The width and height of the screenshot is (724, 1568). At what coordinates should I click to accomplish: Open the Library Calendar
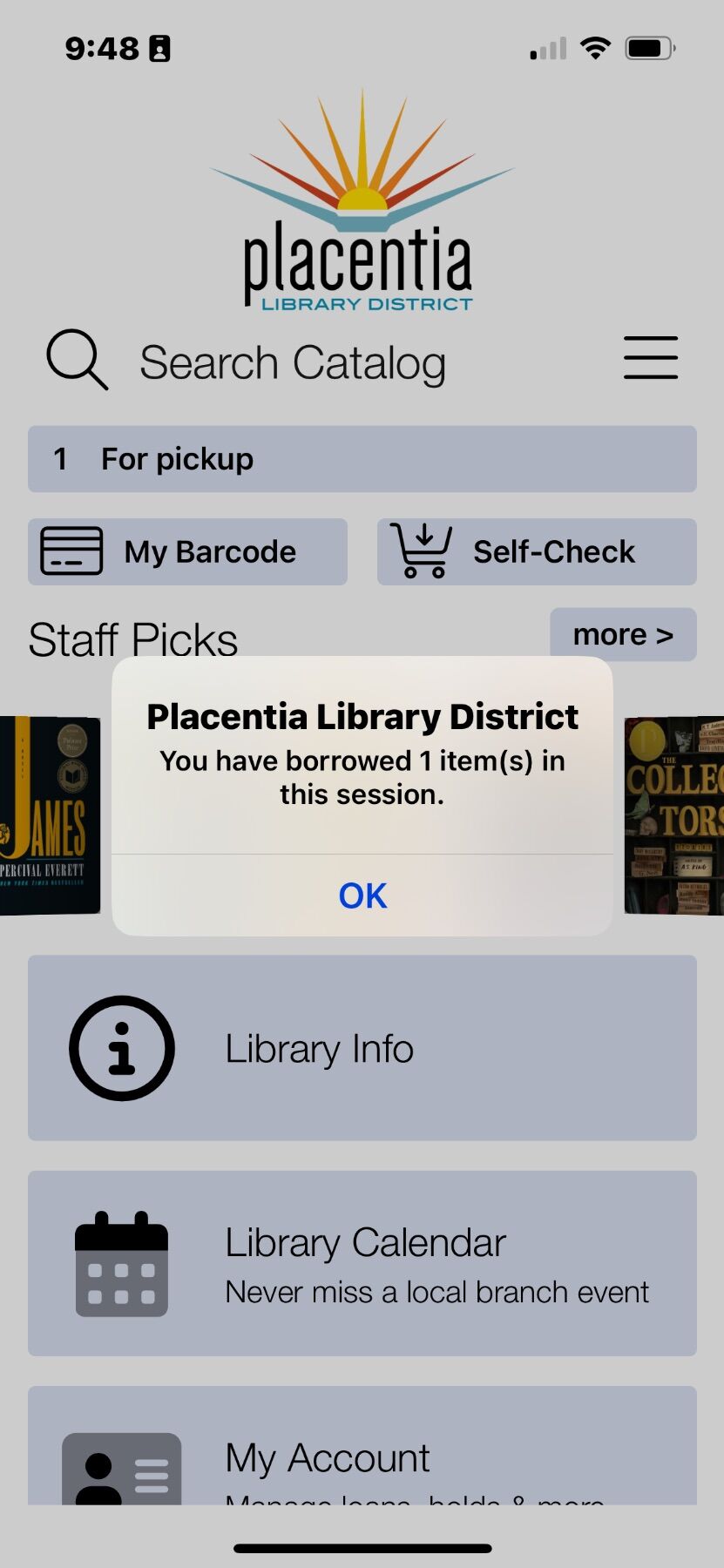pos(362,1263)
